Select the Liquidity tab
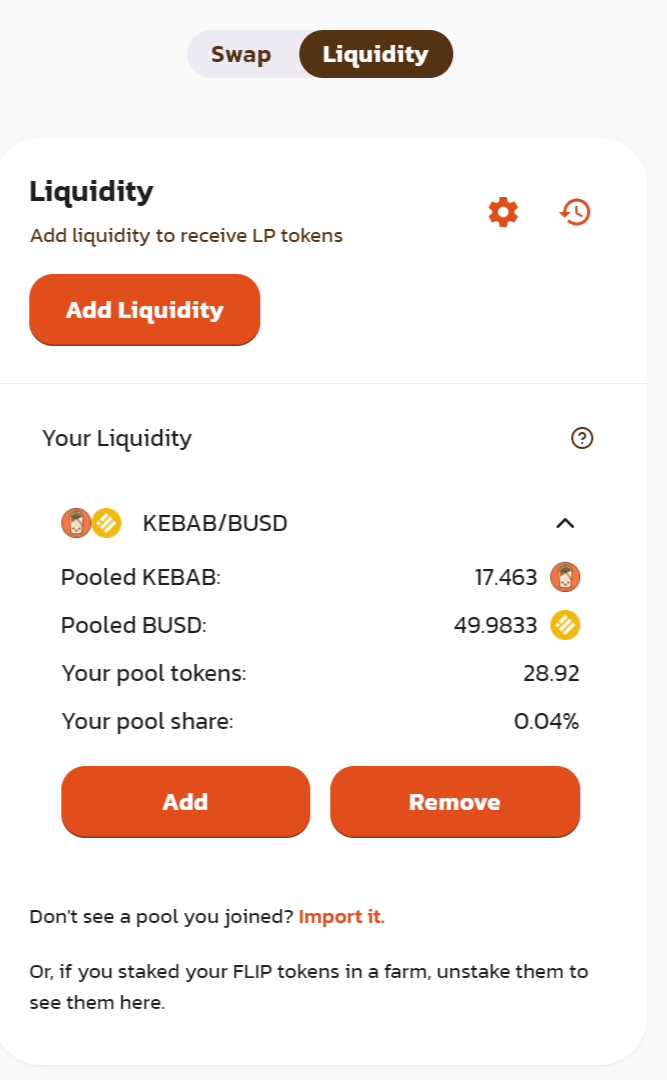 tap(375, 54)
